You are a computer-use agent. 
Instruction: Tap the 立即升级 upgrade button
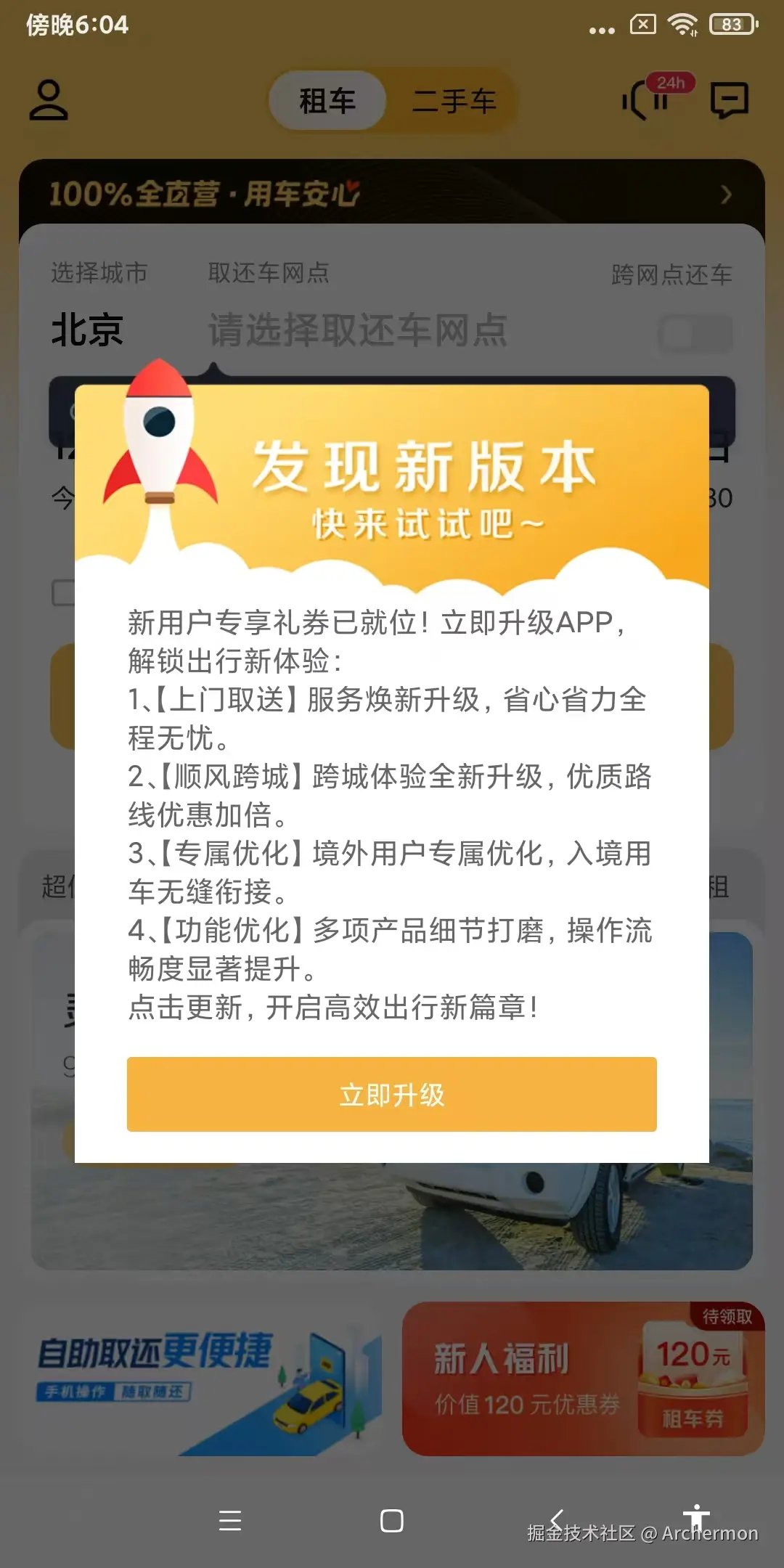tap(391, 1094)
